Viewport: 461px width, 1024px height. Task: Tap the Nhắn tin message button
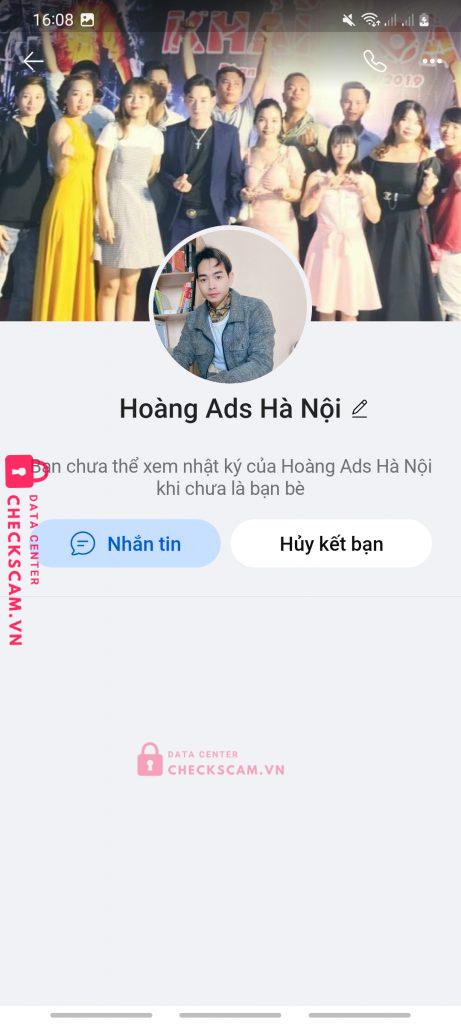pyautogui.click(x=126, y=543)
